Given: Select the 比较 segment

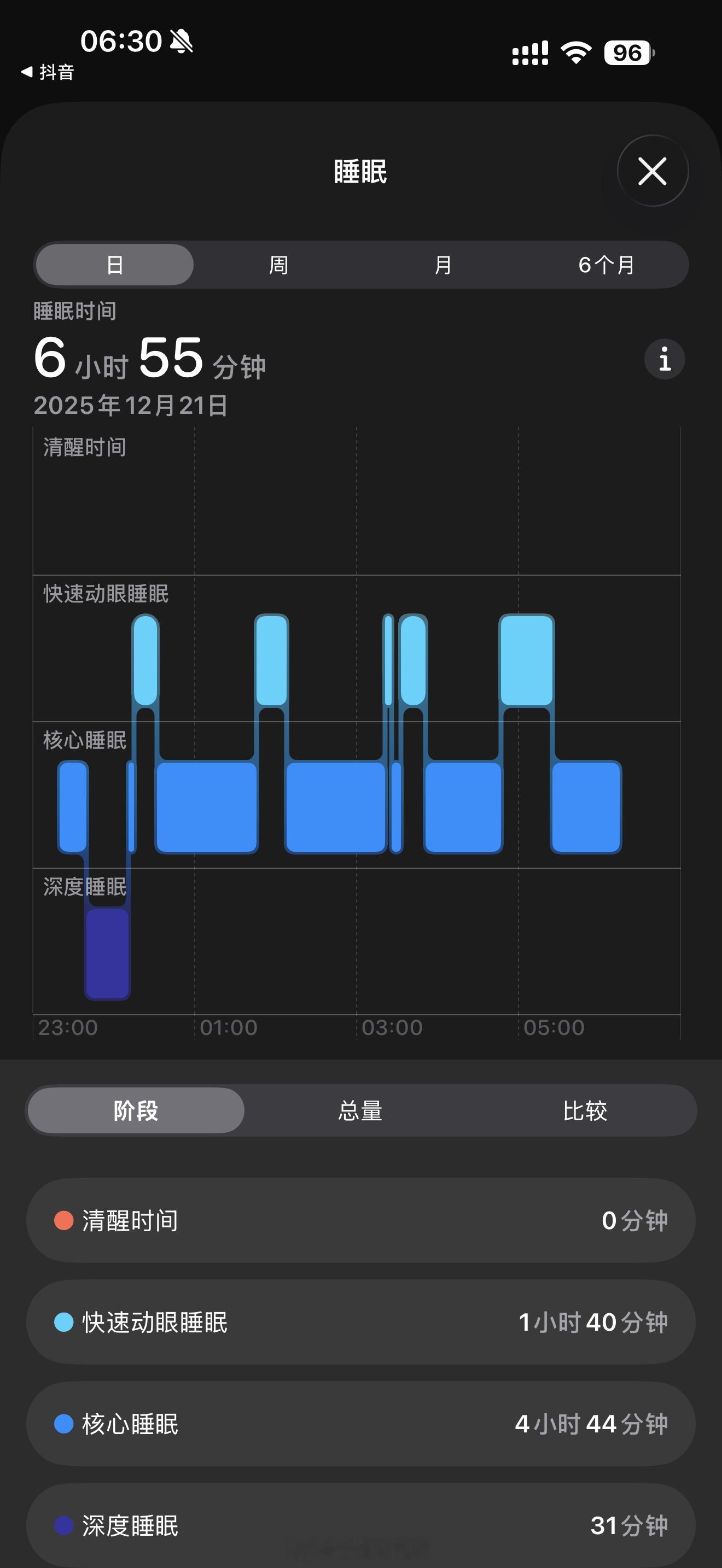Looking at the screenshot, I should (586, 1109).
